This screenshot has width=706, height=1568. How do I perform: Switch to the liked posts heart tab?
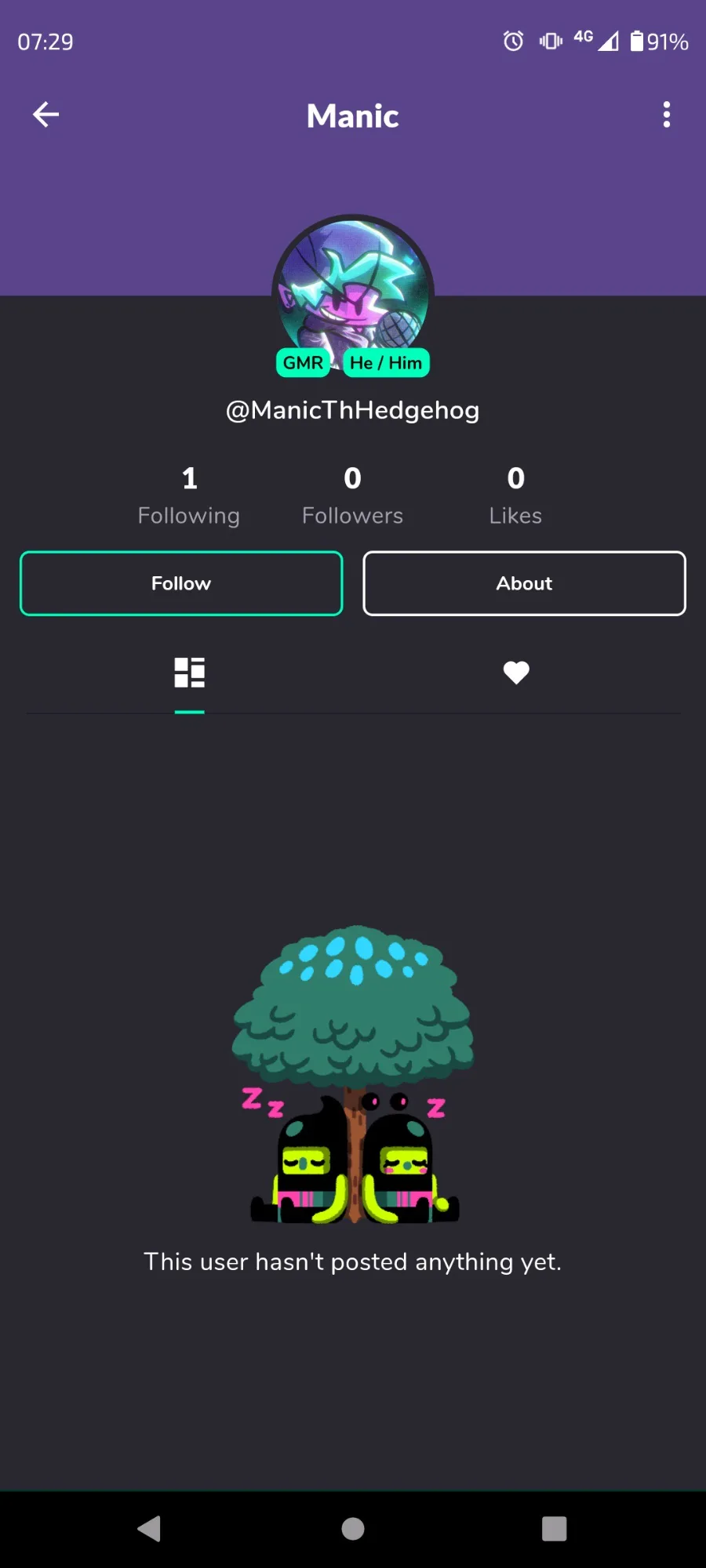[x=516, y=673]
